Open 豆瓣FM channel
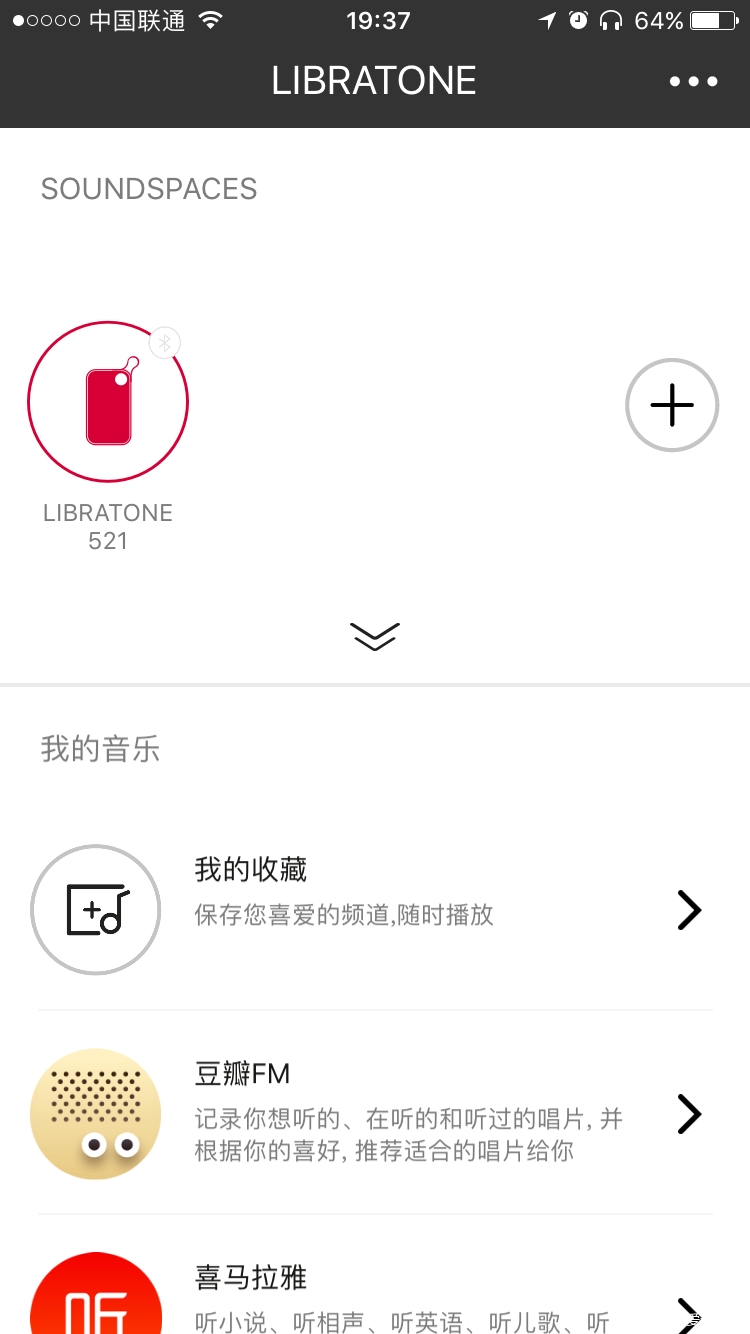Screen dimensions: 750x1334 coord(375,1113)
